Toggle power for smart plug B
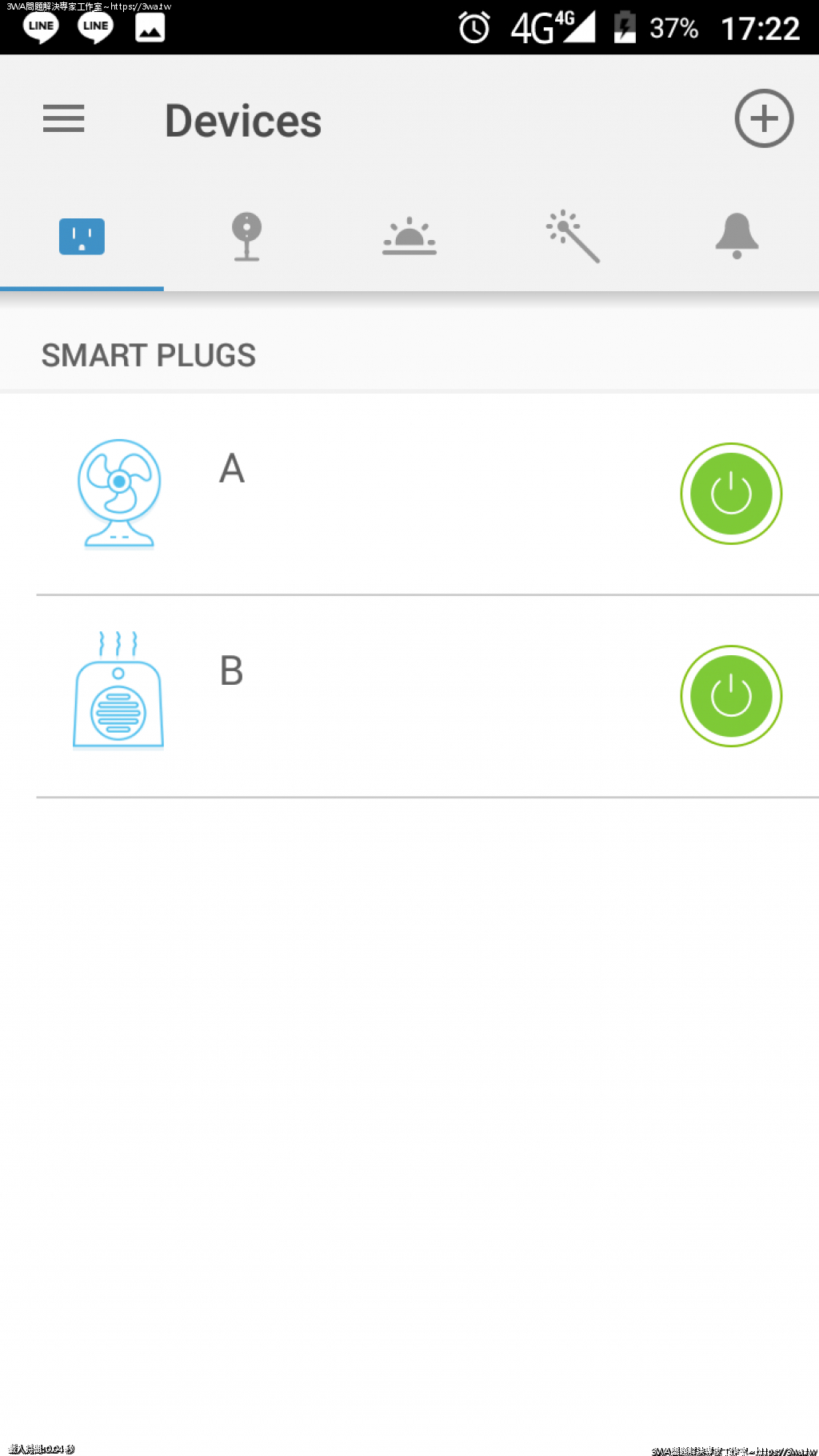This screenshot has width=819, height=1456. point(731,696)
